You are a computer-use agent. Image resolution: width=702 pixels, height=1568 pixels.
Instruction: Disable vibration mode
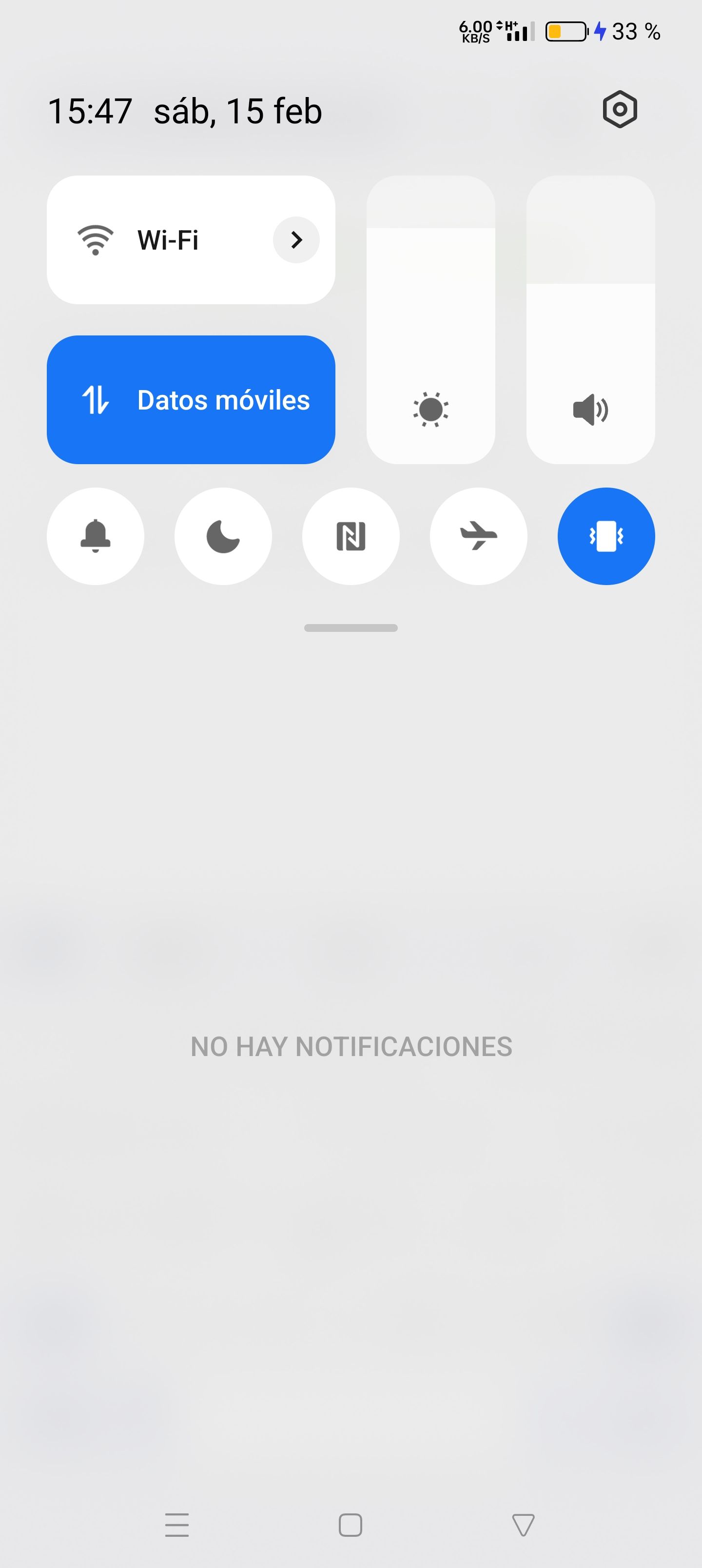point(606,536)
